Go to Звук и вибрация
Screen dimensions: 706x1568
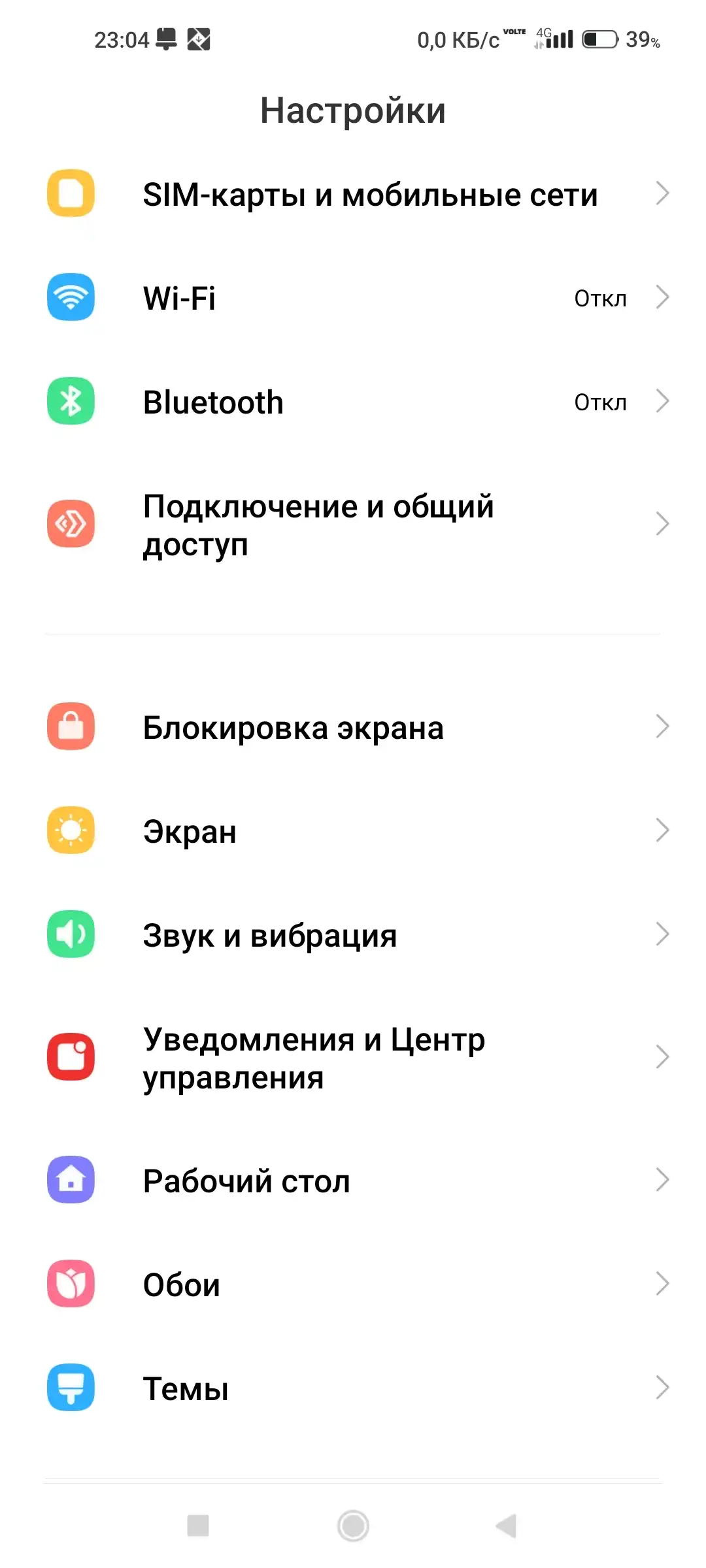(353, 935)
